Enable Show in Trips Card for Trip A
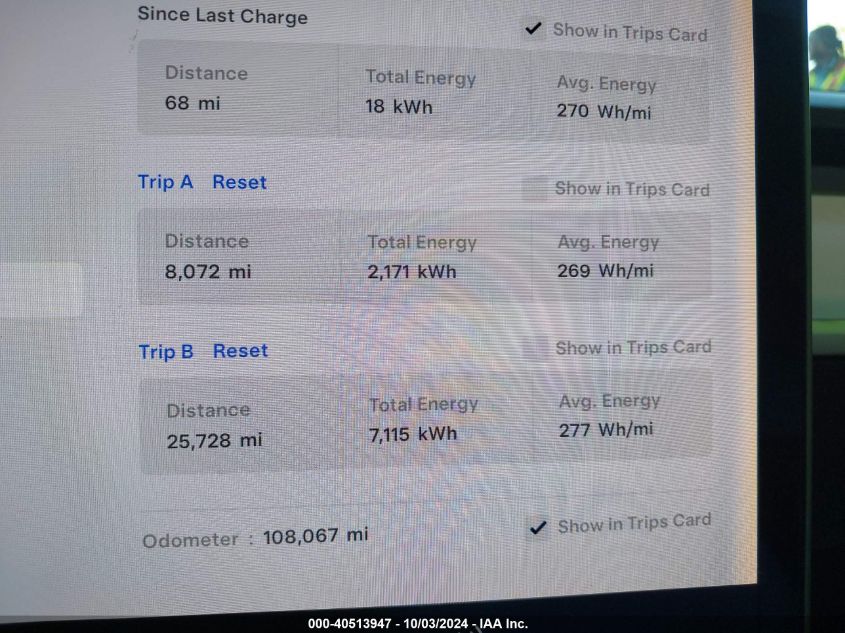Viewport: 845px width, 633px height. [x=536, y=188]
